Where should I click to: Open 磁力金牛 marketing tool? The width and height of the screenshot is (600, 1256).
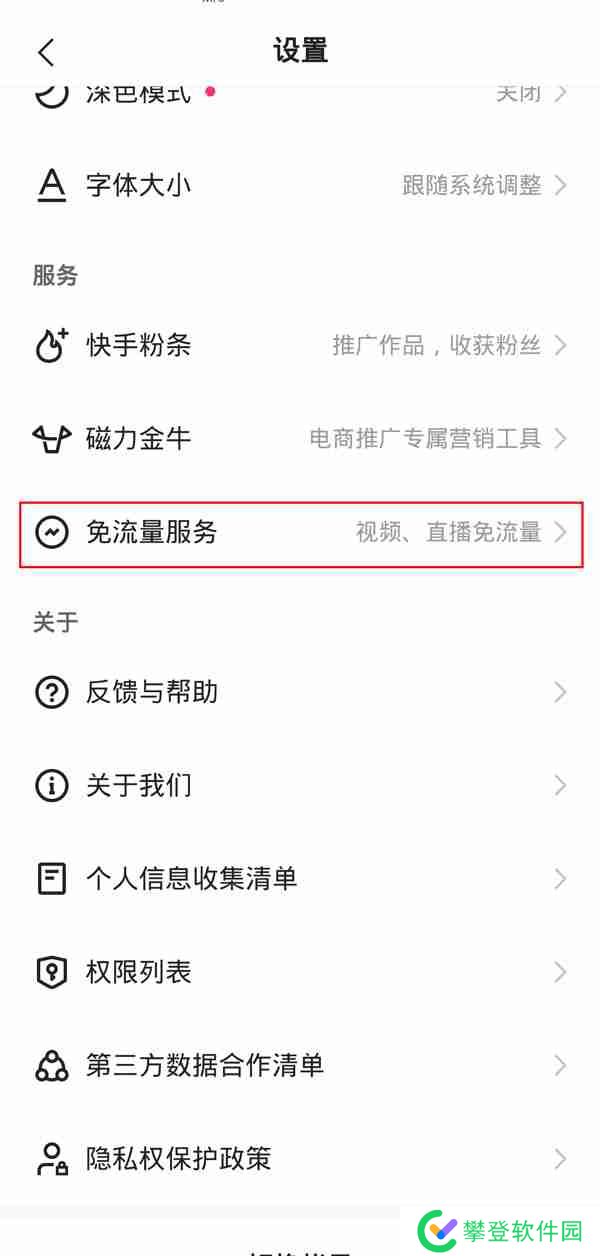pos(300,438)
